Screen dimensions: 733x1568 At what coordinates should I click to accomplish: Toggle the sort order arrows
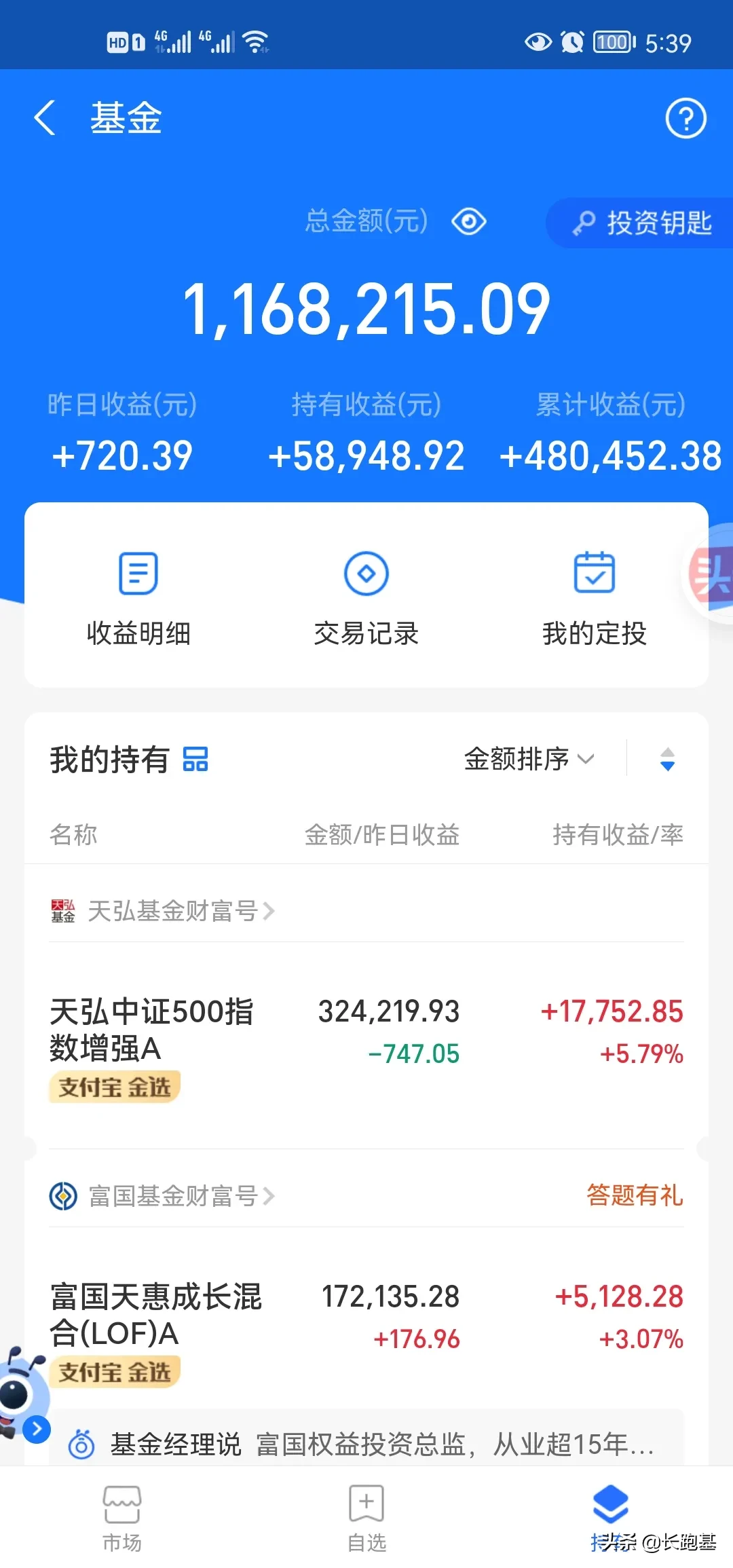pos(667,759)
